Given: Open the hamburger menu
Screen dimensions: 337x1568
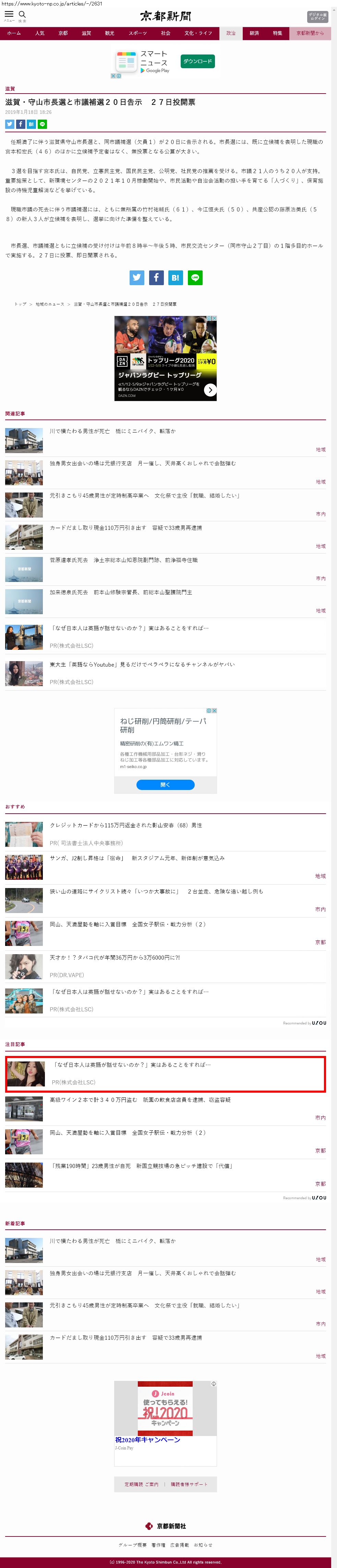Looking at the screenshot, I should 9,15.
